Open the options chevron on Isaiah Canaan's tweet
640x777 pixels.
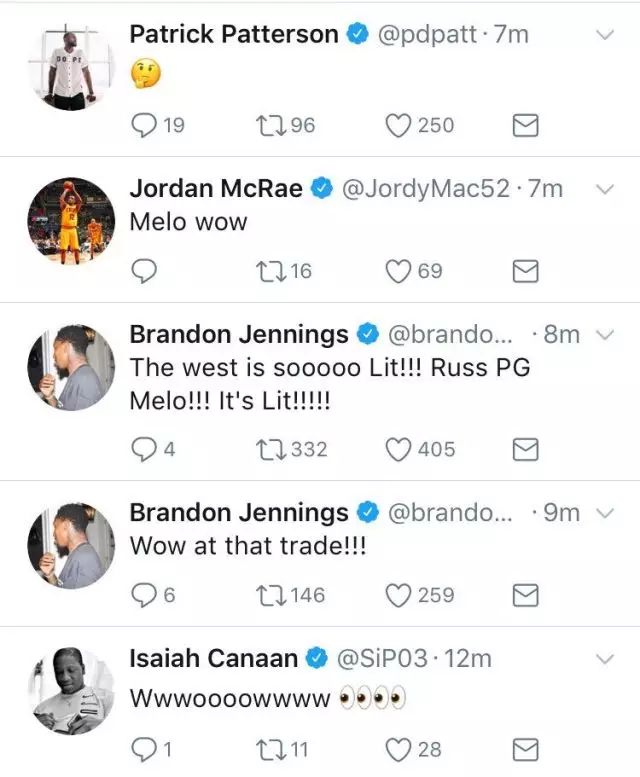(x=604, y=659)
